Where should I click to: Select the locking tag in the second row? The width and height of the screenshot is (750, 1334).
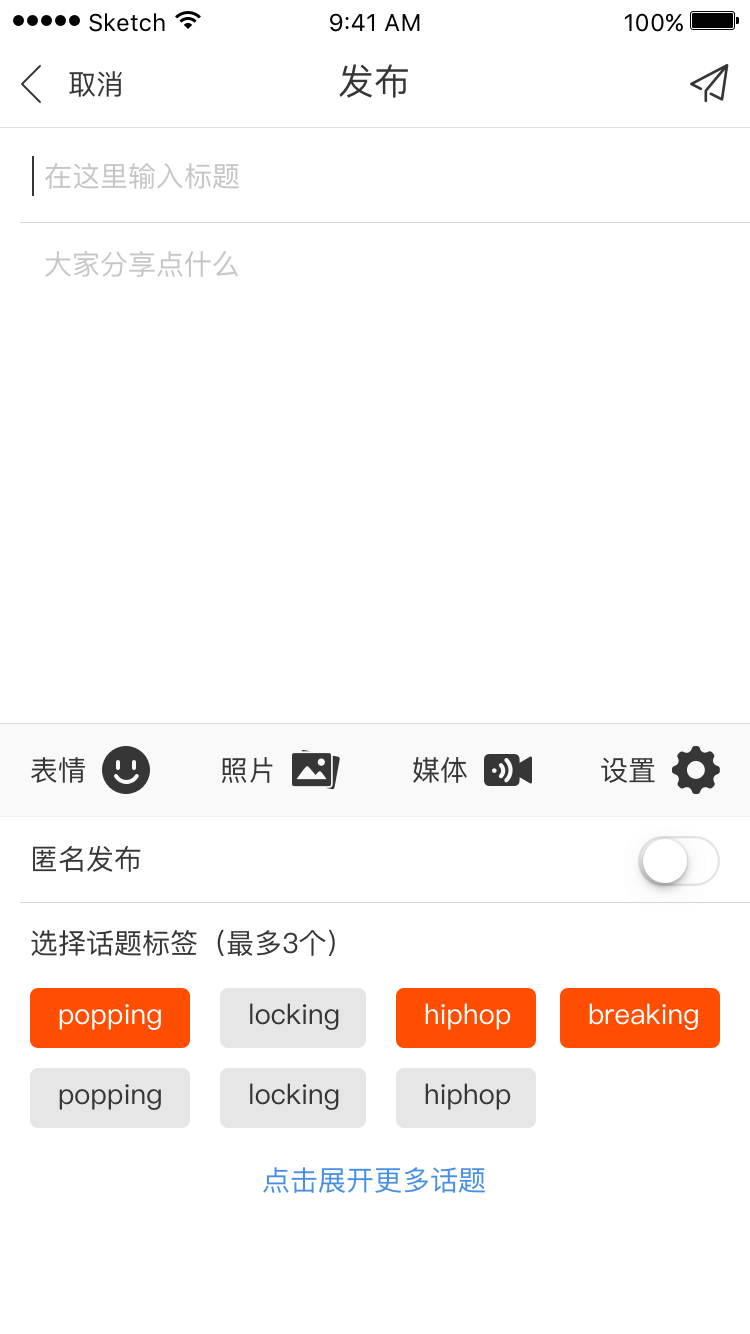(293, 1098)
